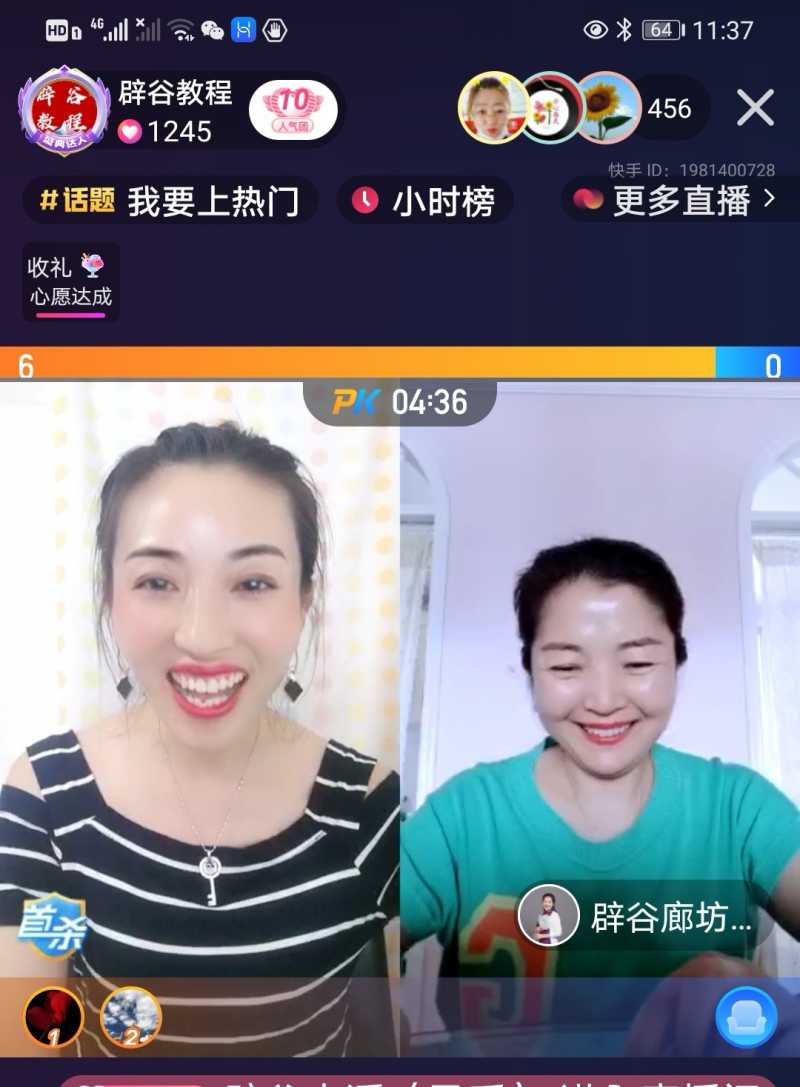800x1087 pixels.
Task: Close the live stream
Action: click(755, 107)
